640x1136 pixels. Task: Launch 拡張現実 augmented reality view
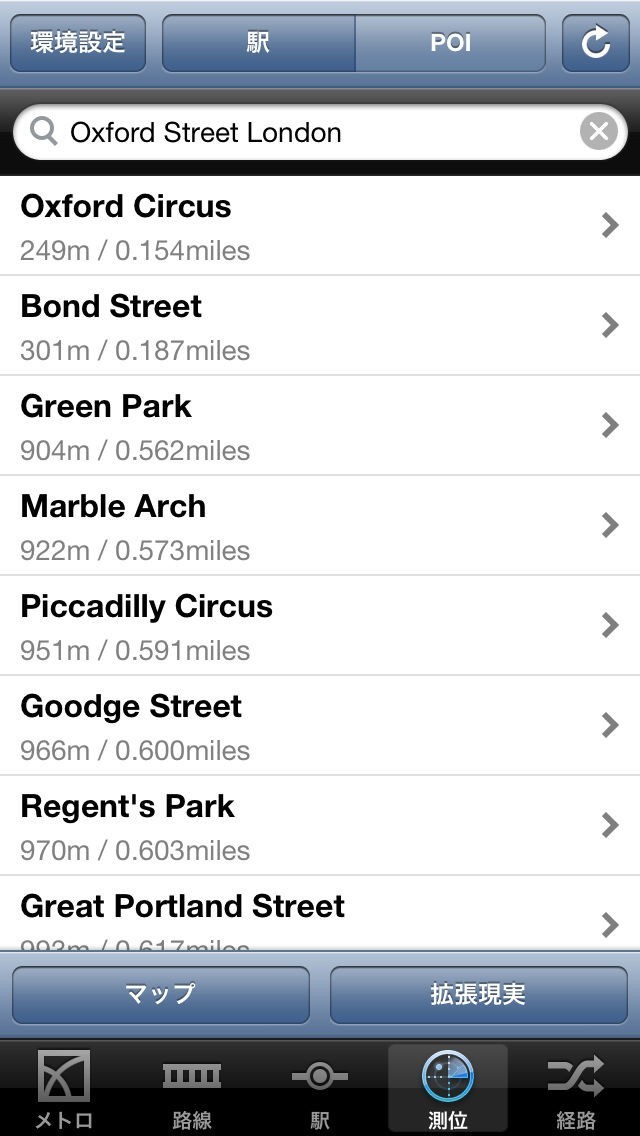point(478,994)
